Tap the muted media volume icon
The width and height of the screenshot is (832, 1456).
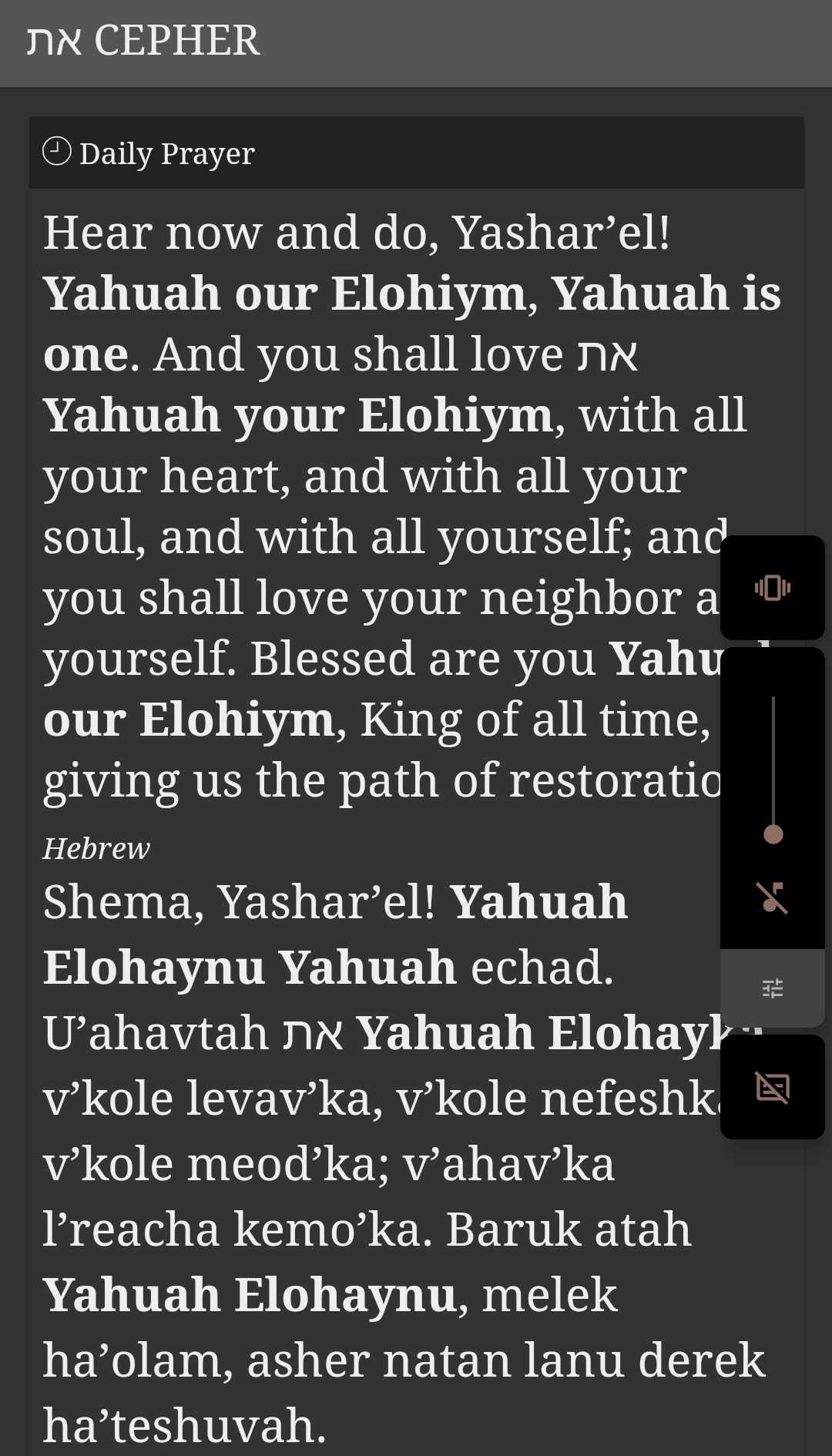[x=772, y=897]
